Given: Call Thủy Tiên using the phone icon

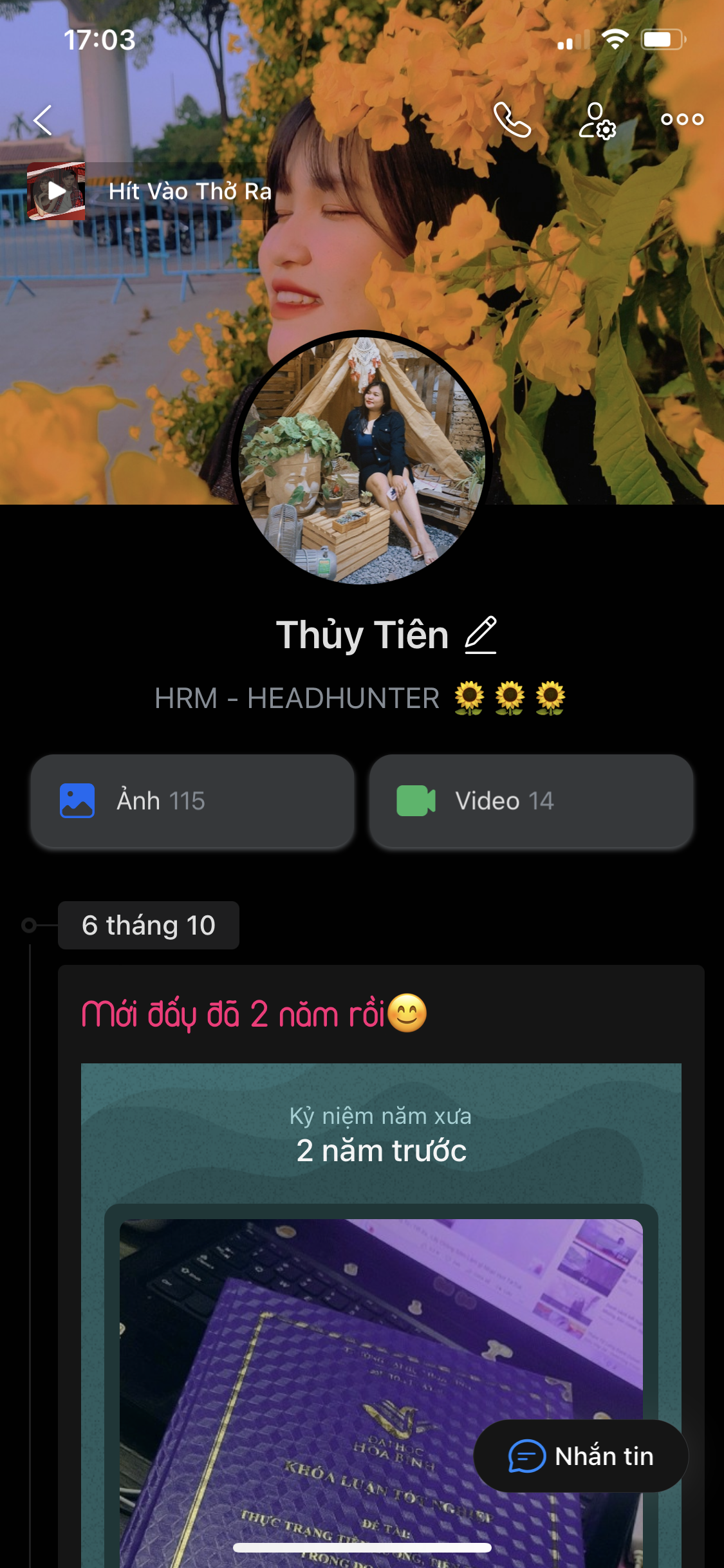Looking at the screenshot, I should tap(512, 120).
